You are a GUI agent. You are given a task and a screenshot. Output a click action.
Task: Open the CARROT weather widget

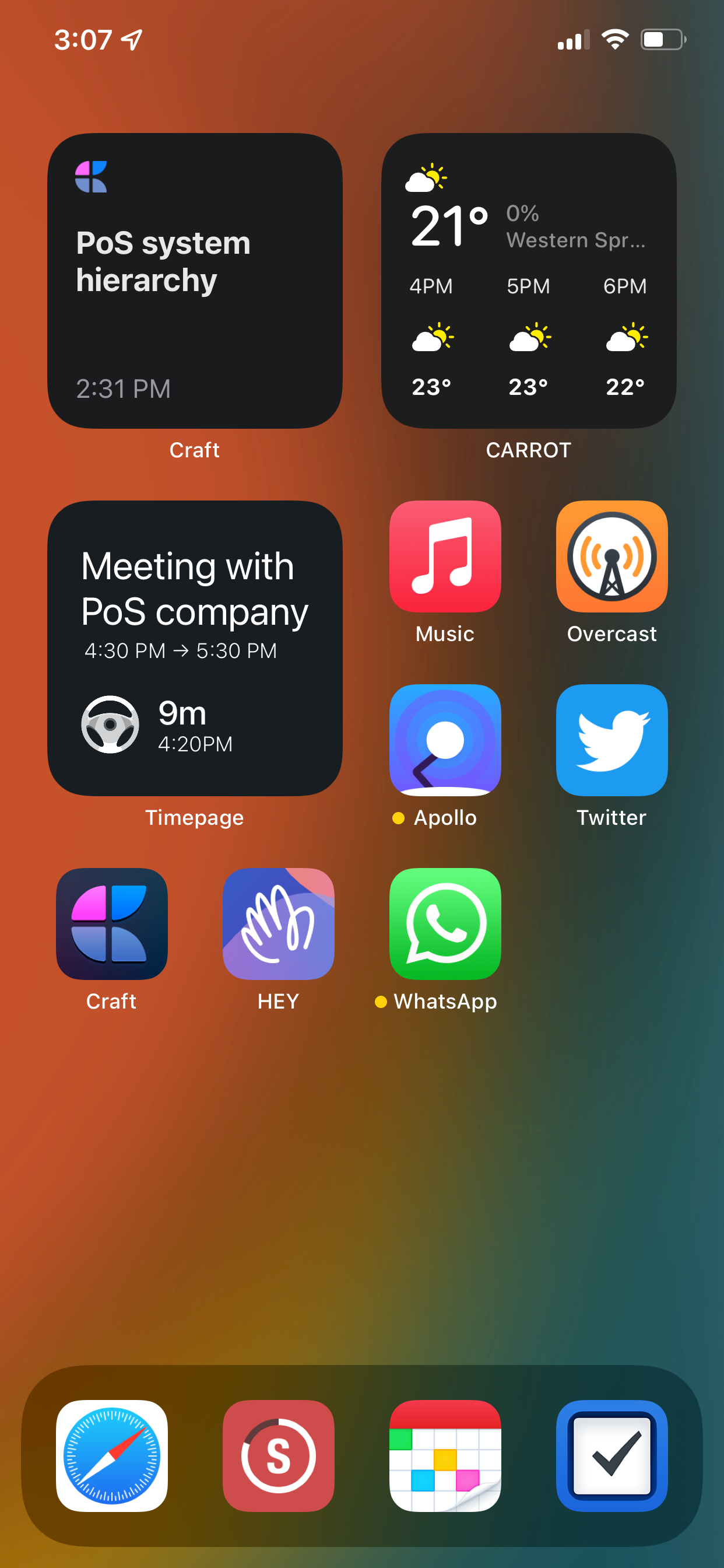pos(528,281)
